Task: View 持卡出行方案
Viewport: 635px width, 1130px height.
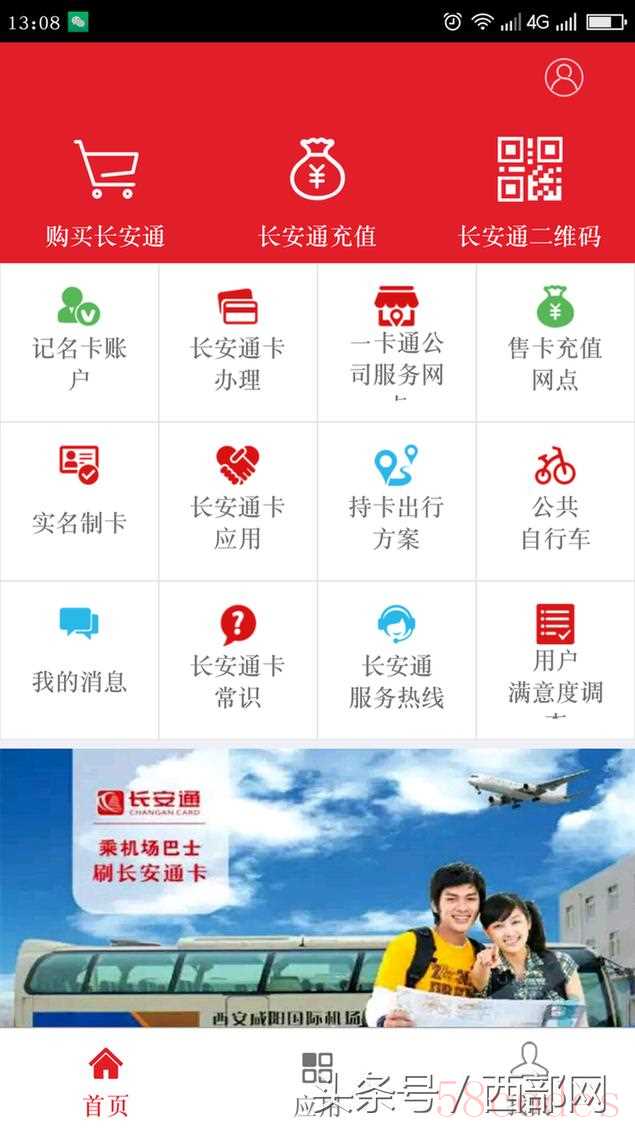Action: click(396, 500)
